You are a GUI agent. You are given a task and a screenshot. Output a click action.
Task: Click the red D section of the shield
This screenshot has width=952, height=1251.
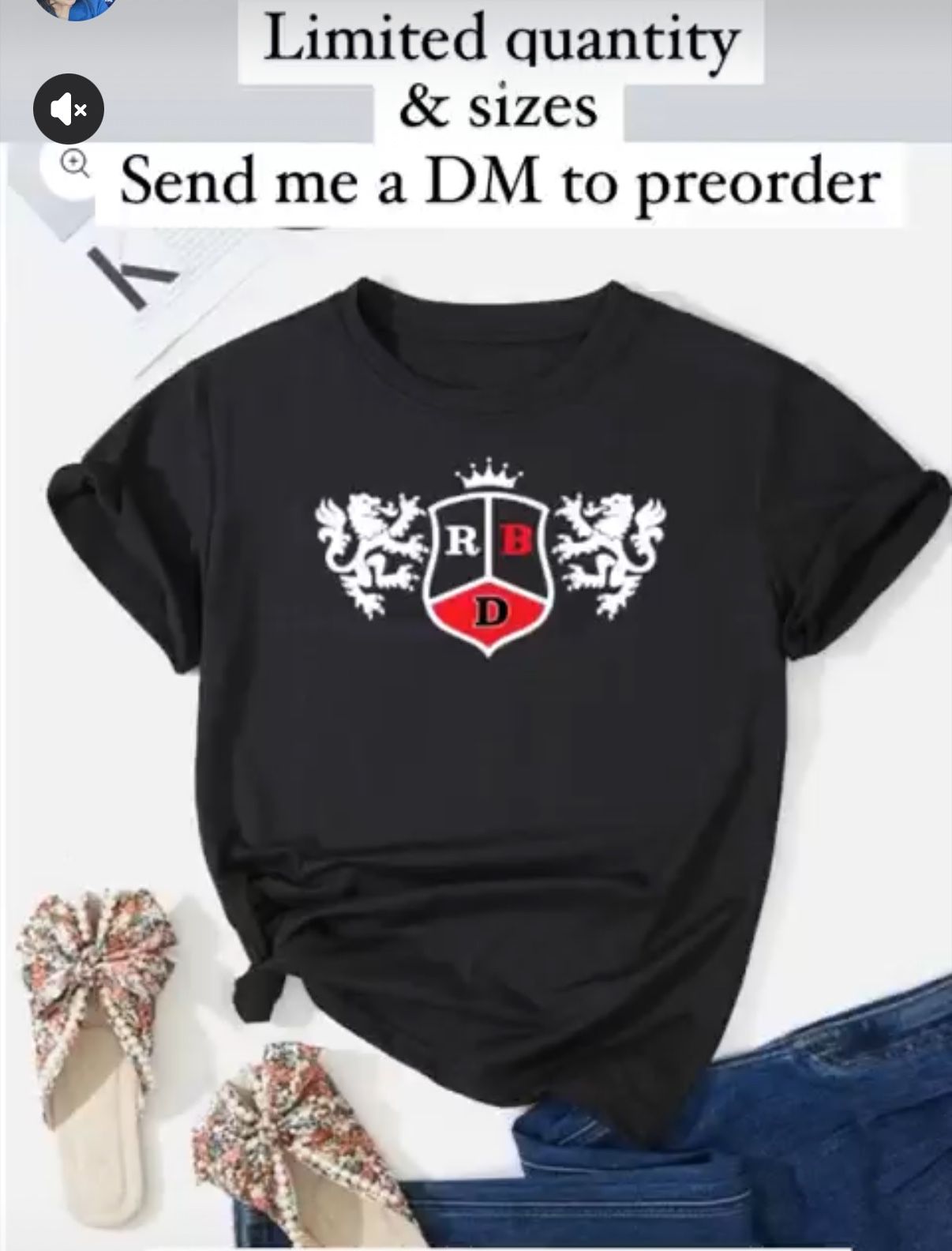tap(491, 612)
